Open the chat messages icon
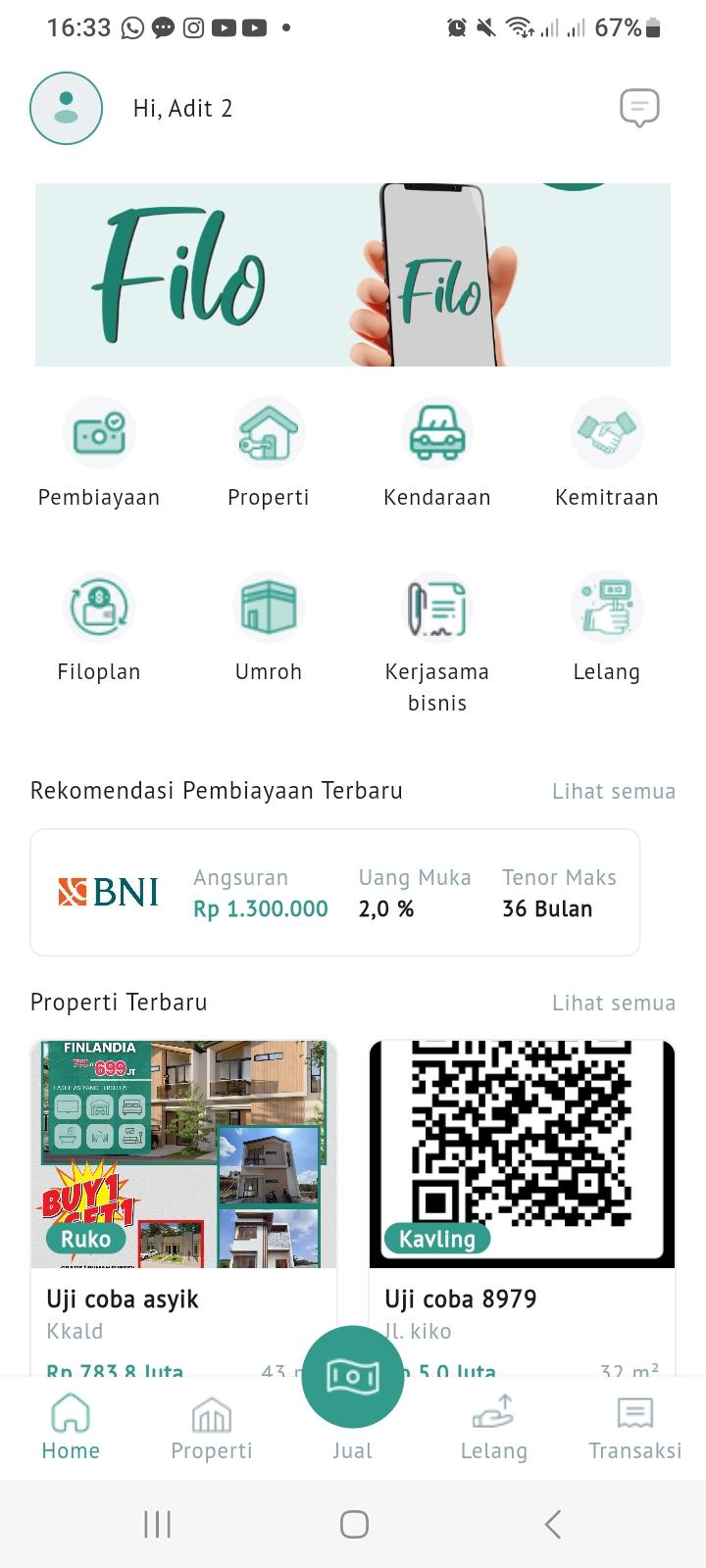Image resolution: width=706 pixels, height=1568 pixels. [x=639, y=108]
